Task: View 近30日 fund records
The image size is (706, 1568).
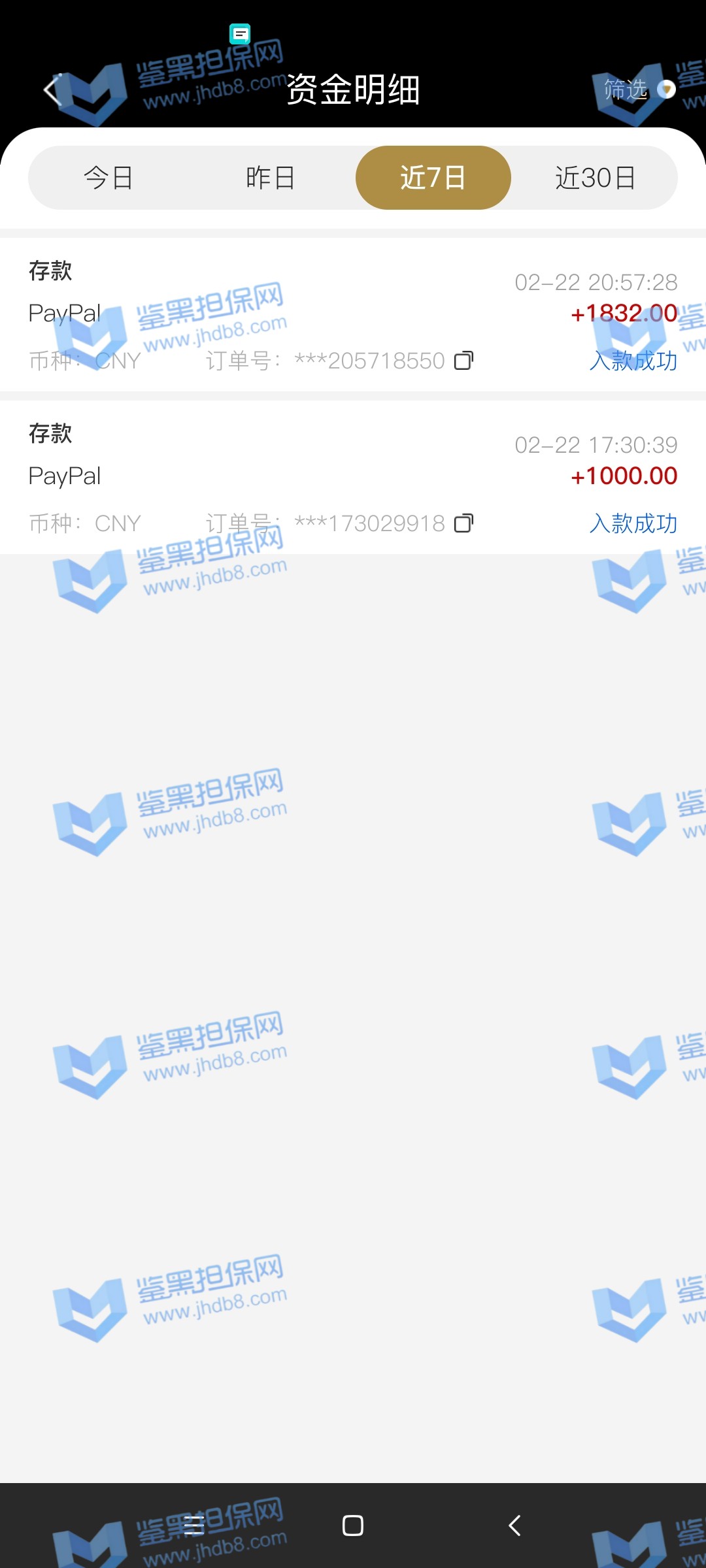Action: click(595, 178)
